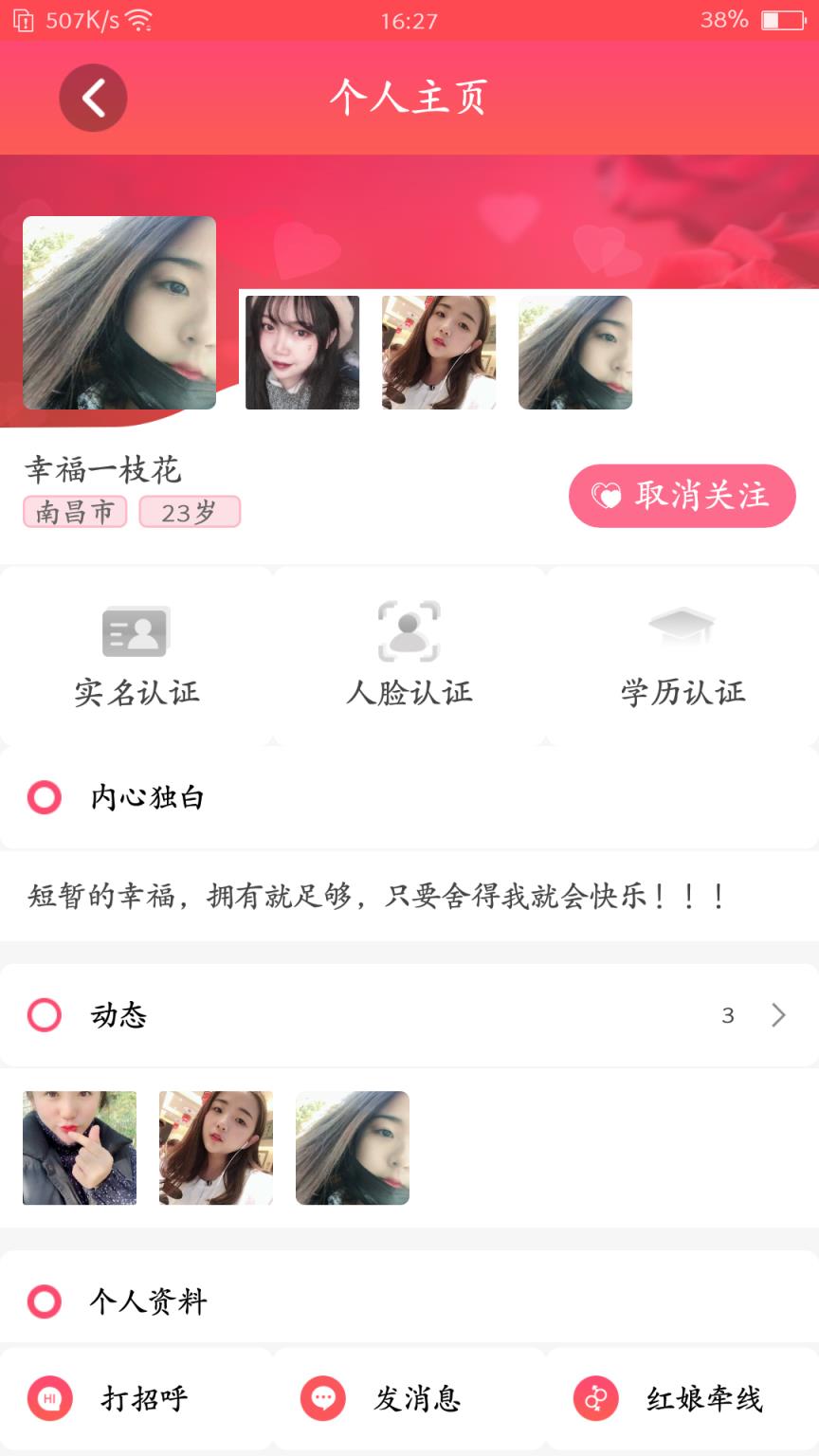This screenshot has width=819, height=1456.
Task: Select the 23岁 age tag
Action: 190,511
